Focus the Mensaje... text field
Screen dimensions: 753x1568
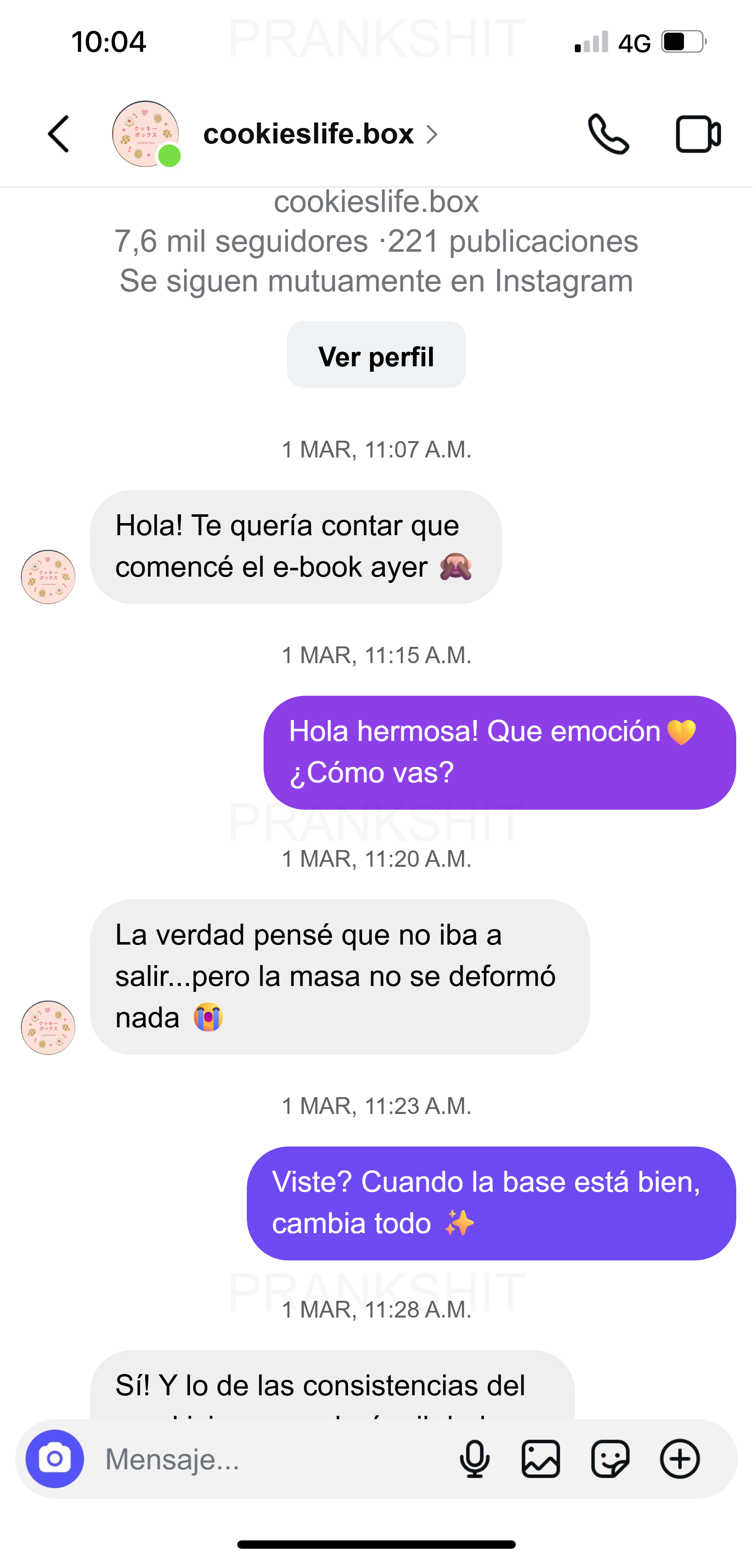coord(268,1459)
